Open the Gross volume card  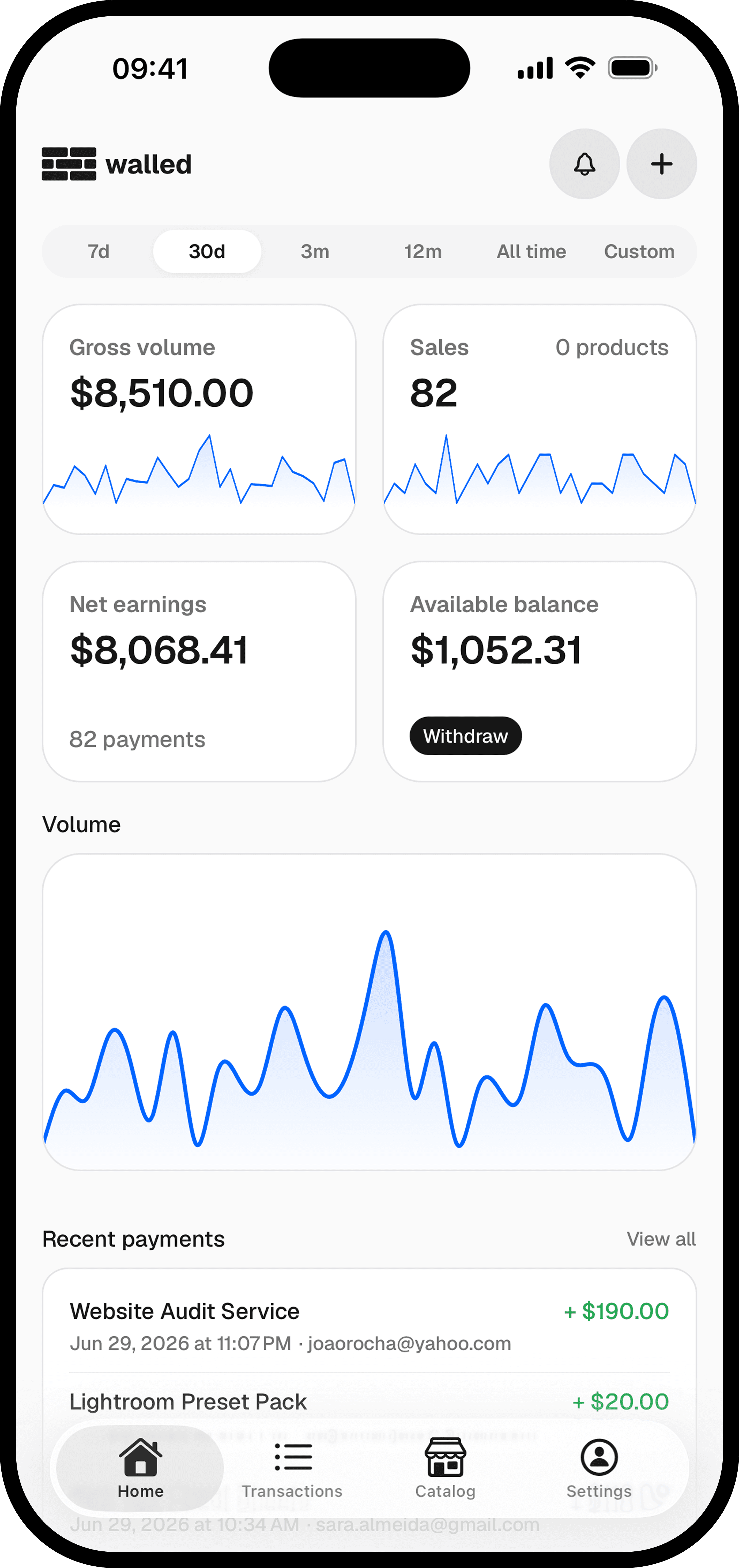(199, 419)
